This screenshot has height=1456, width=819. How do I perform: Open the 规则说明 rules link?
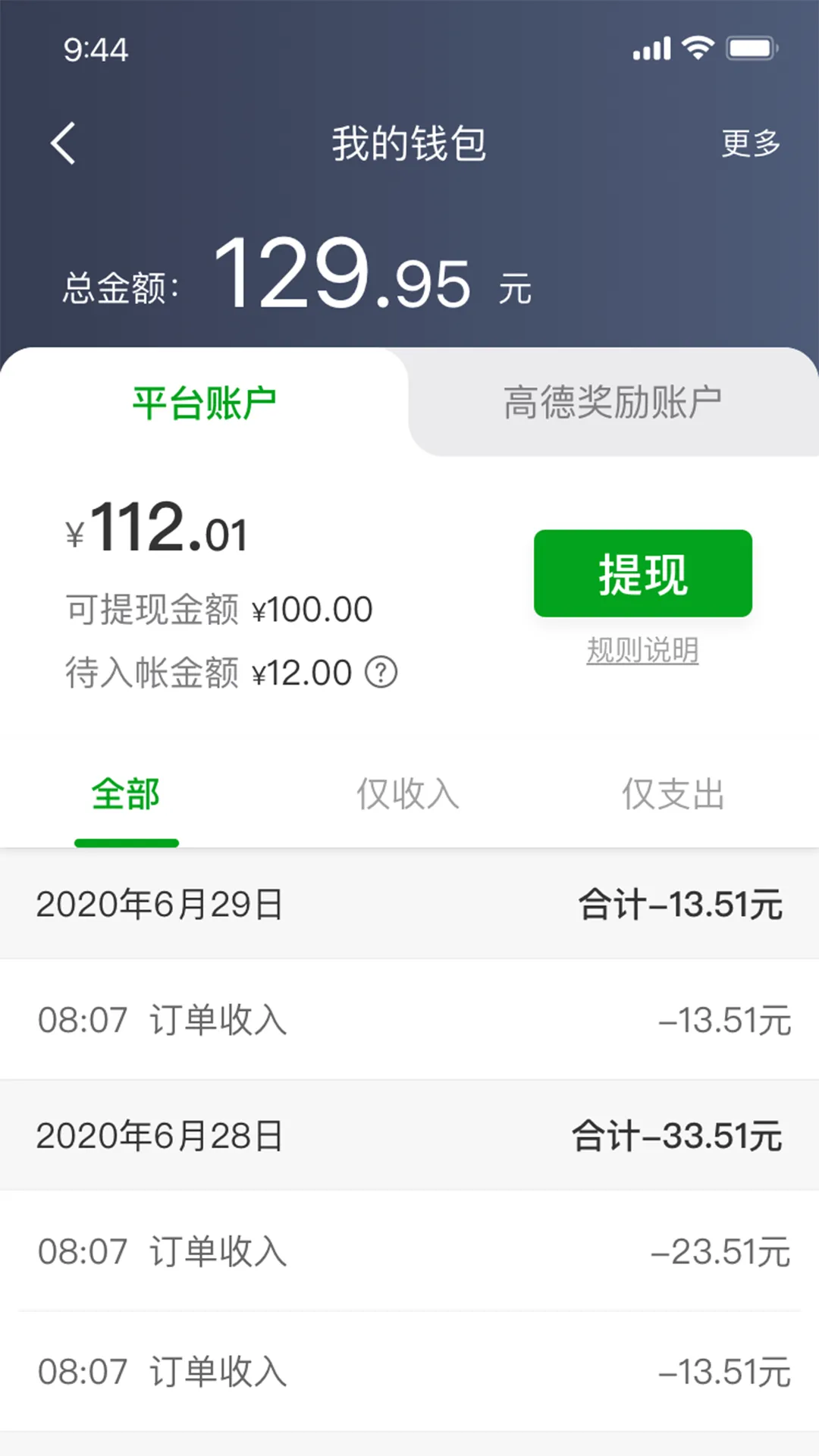tap(642, 651)
